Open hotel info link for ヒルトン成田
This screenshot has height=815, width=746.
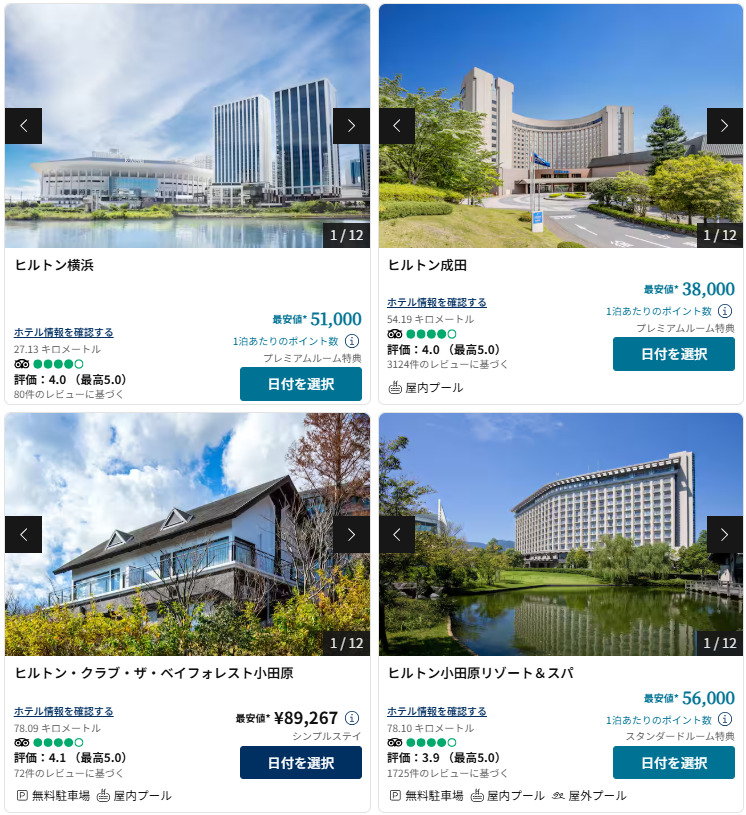(x=436, y=302)
